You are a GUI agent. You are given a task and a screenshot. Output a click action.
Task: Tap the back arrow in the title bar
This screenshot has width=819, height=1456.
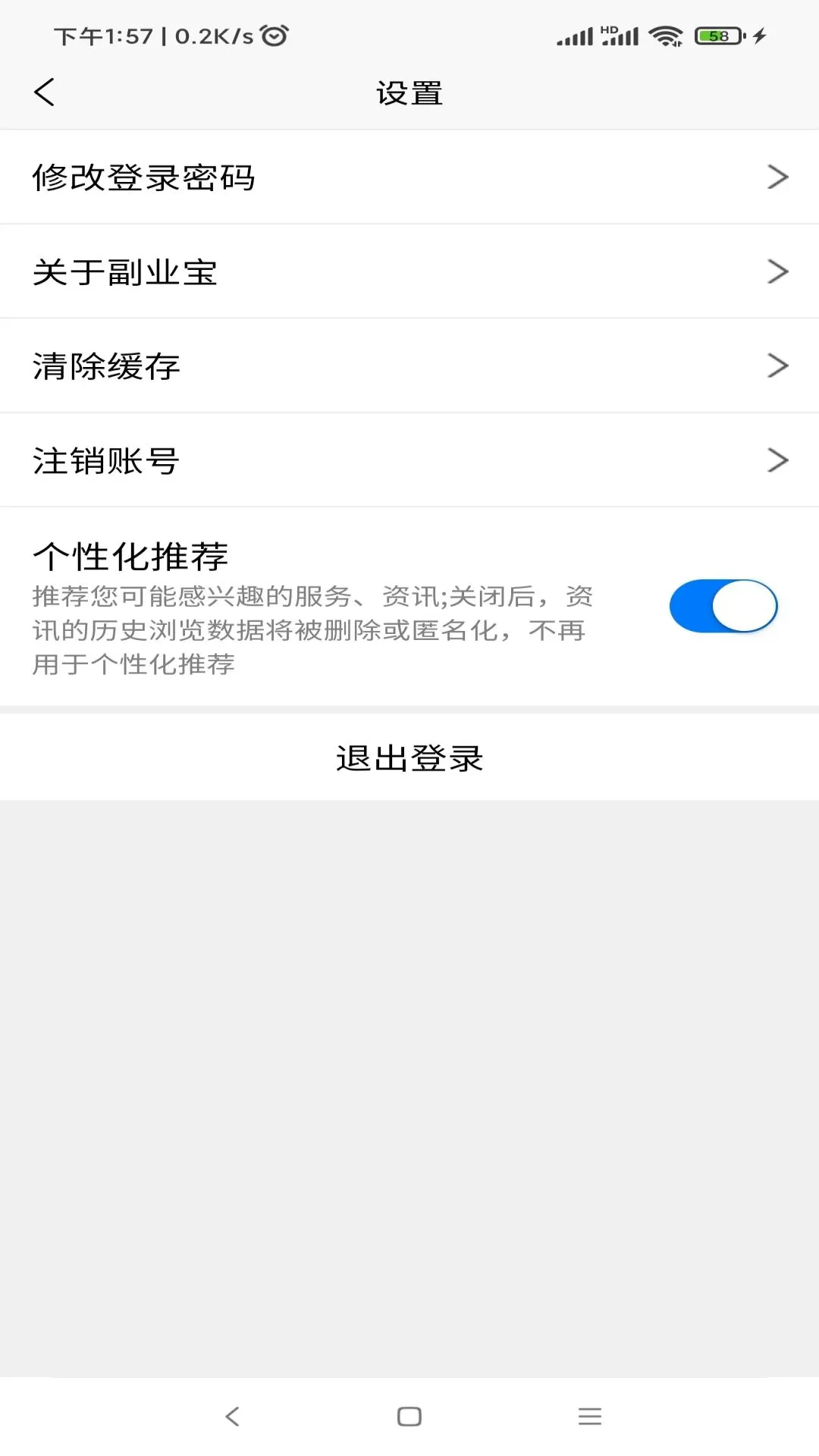pos(43,92)
